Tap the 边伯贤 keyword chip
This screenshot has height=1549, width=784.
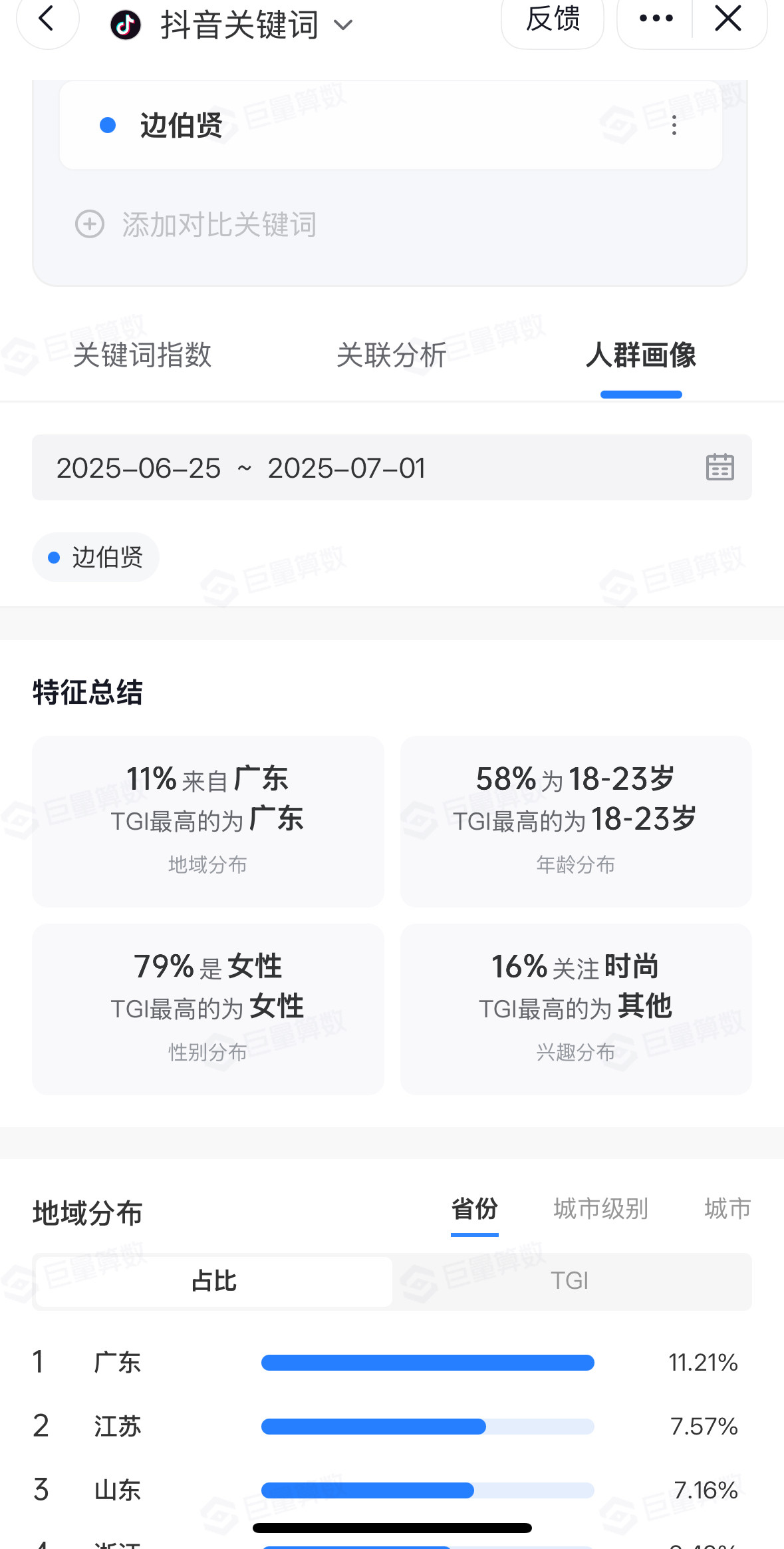(96, 558)
